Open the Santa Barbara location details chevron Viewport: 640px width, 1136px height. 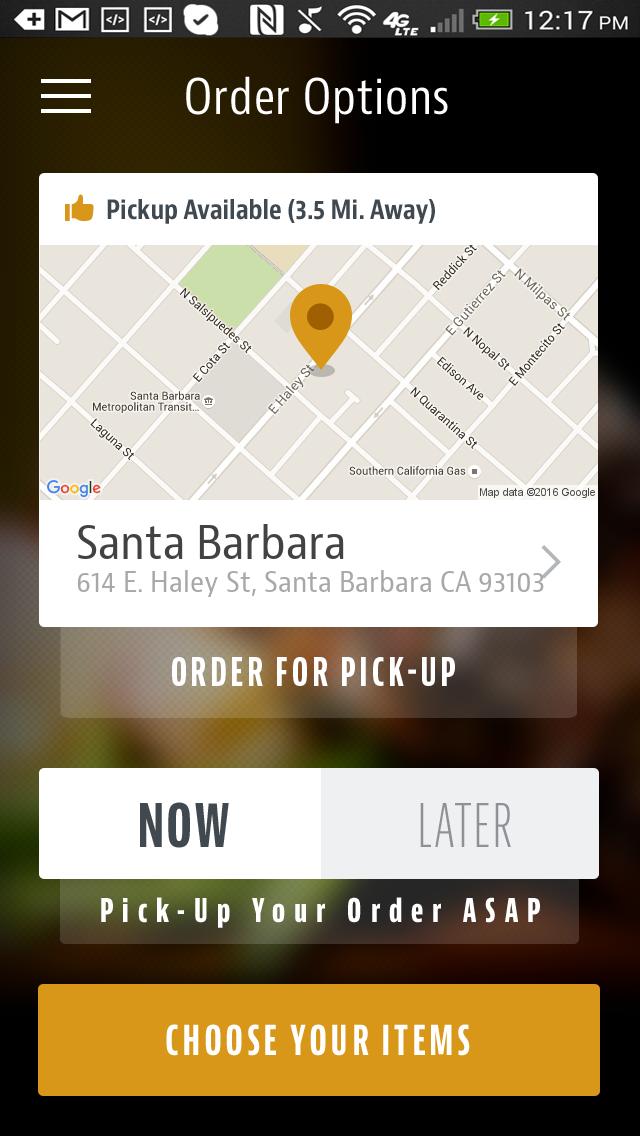tap(551, 562)
